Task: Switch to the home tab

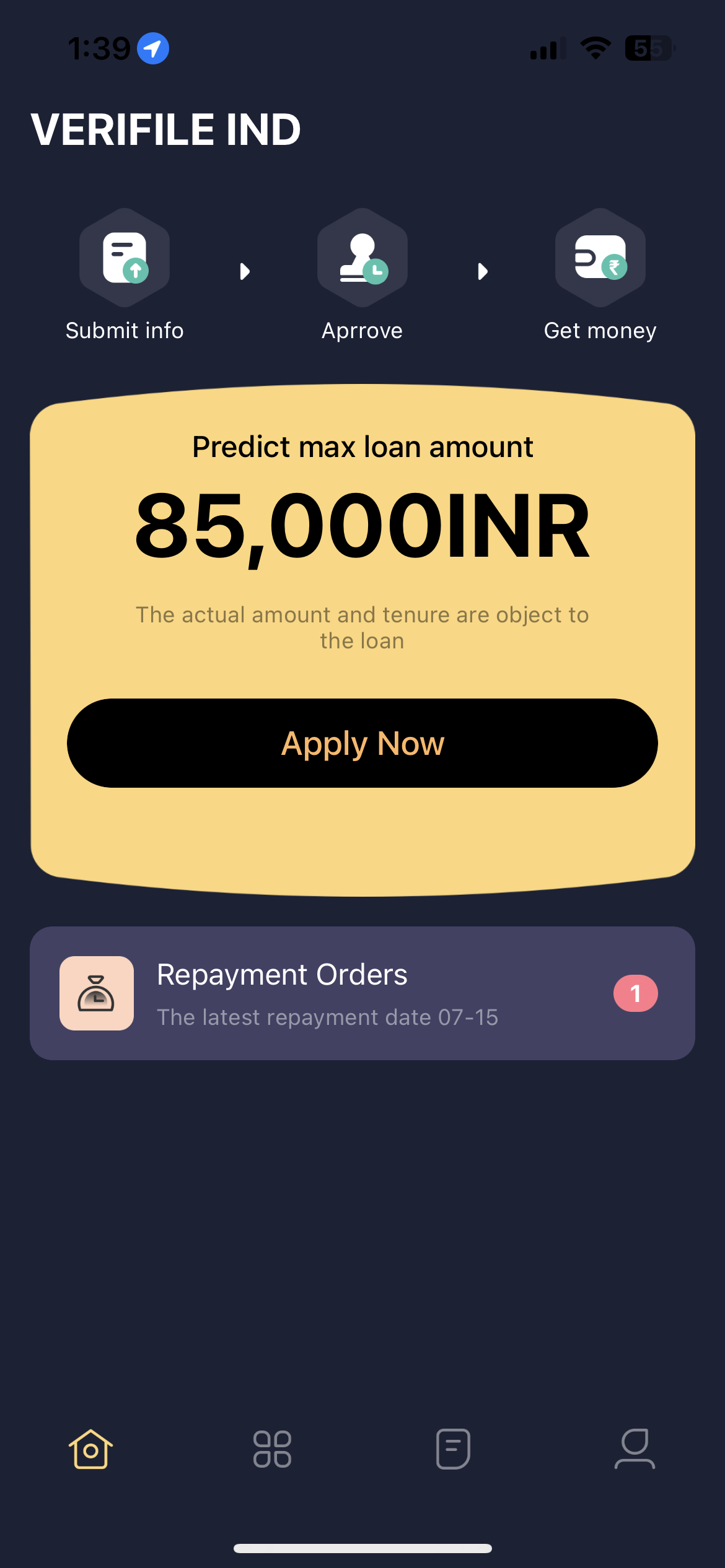Action: pyautogui.click(x=91, y=1449)
